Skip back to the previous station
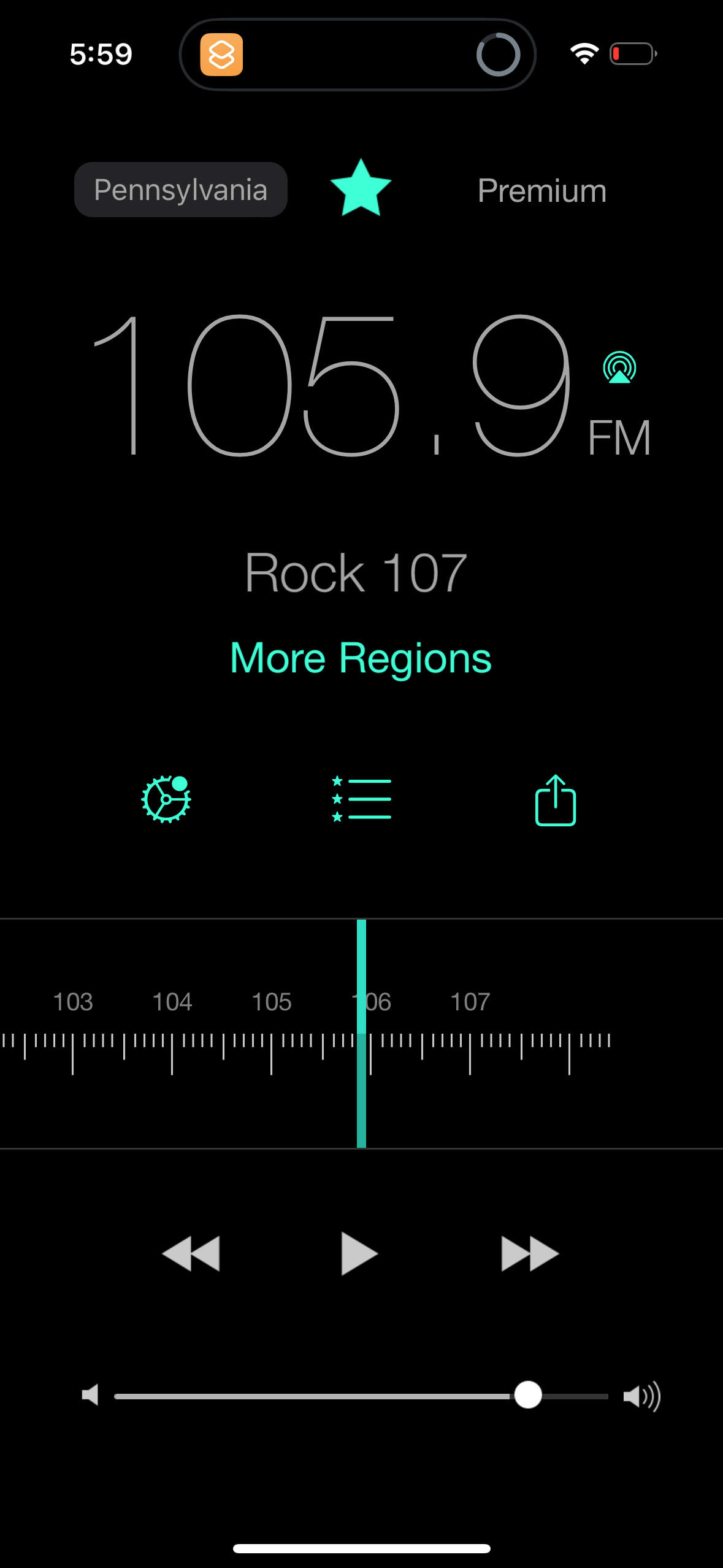The height and width of the screenshot is (1568, 723). [x=191, y=1253]
